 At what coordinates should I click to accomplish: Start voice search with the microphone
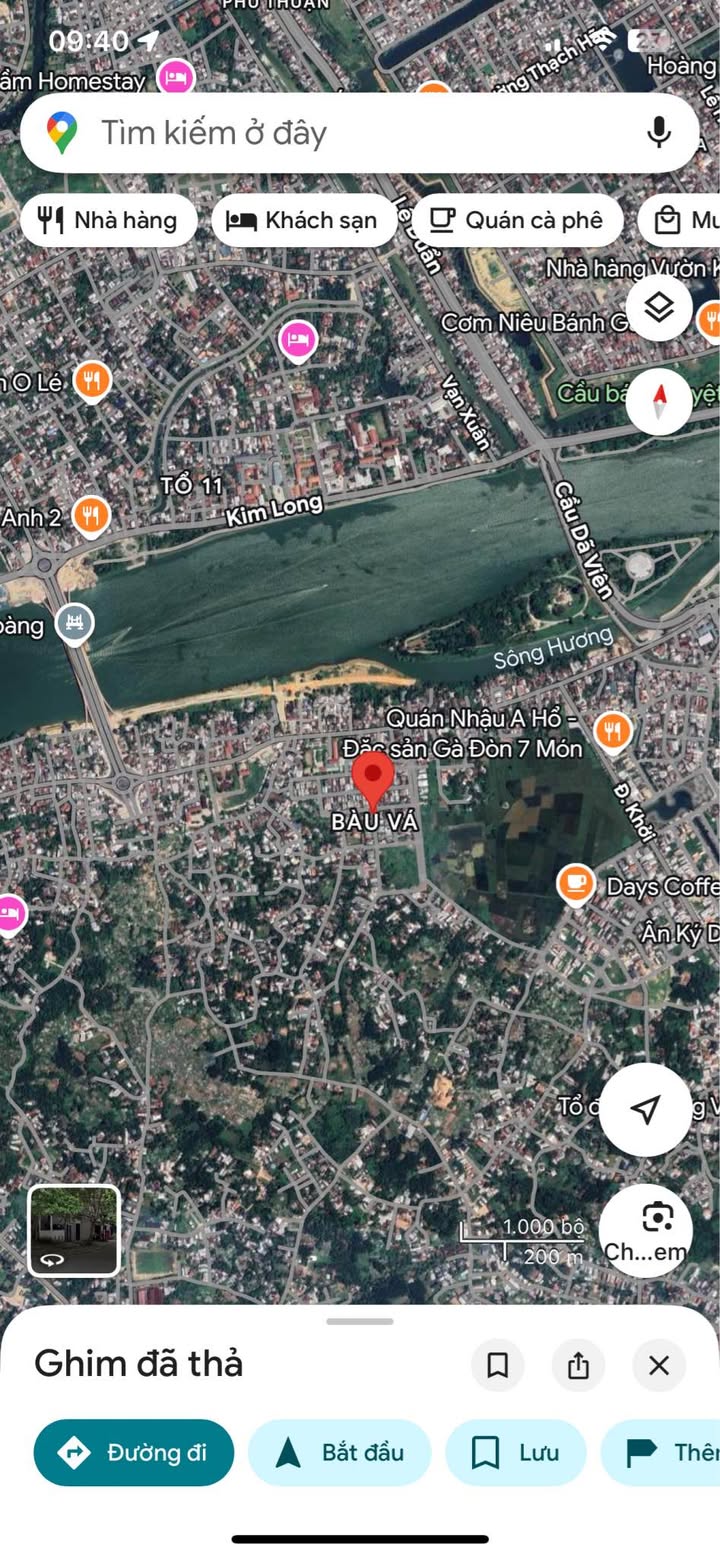tap(658, 133)
